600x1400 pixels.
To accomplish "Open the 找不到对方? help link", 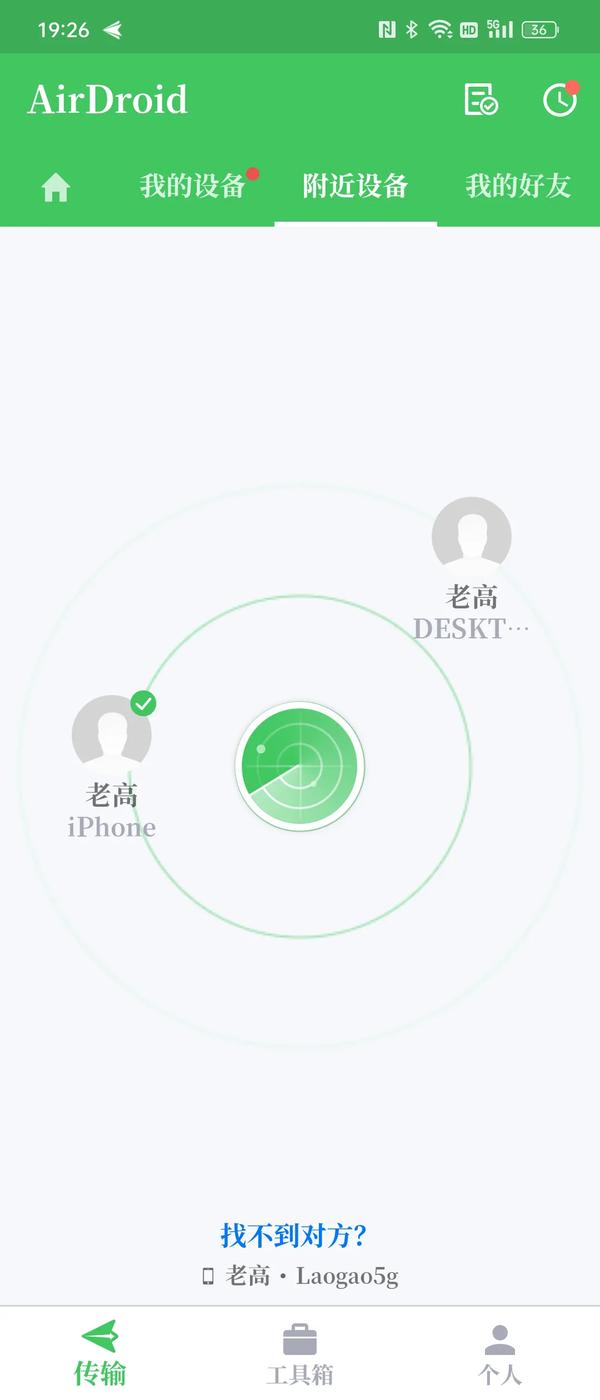I will [x=294, y=1236].
